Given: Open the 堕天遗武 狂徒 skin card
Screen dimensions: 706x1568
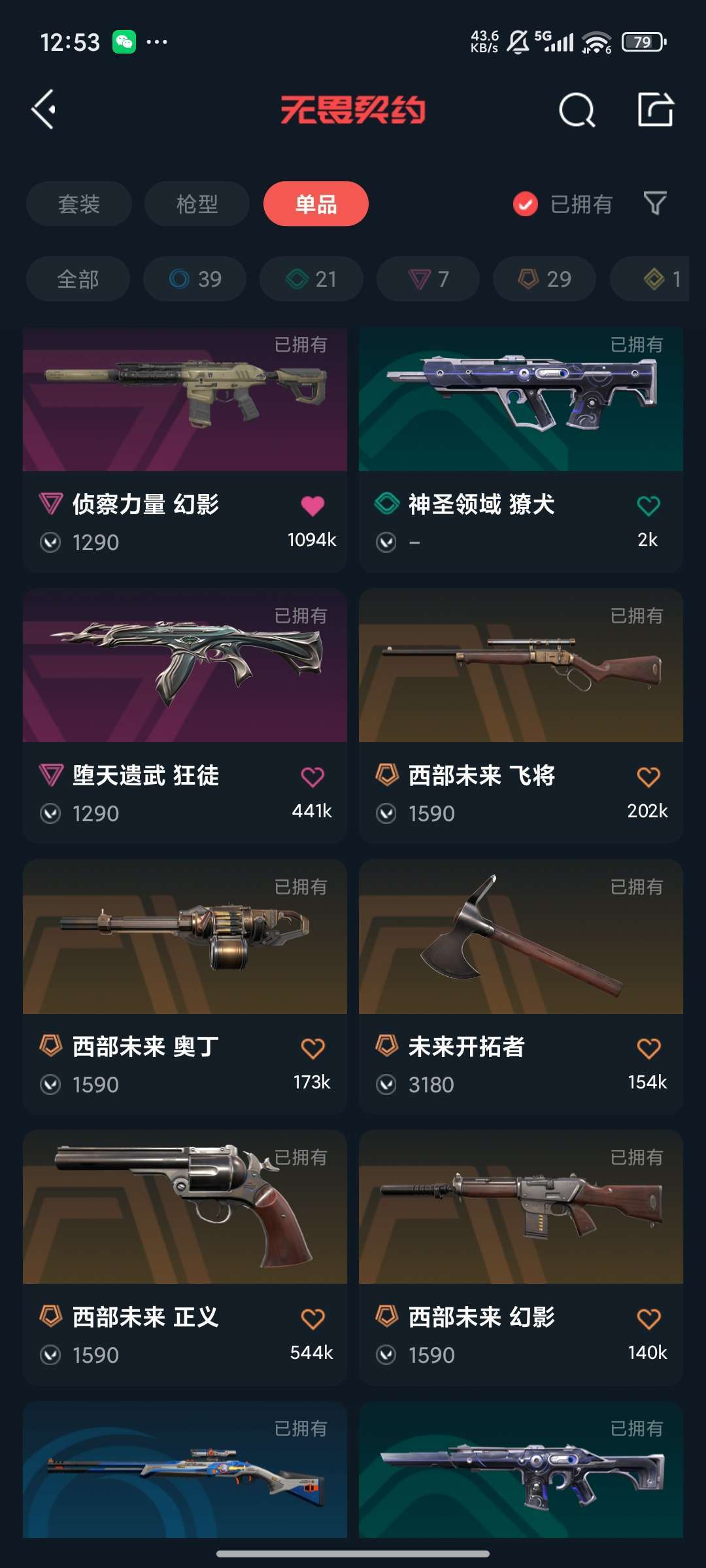Looking at the screenshot, I should (185, 716).
